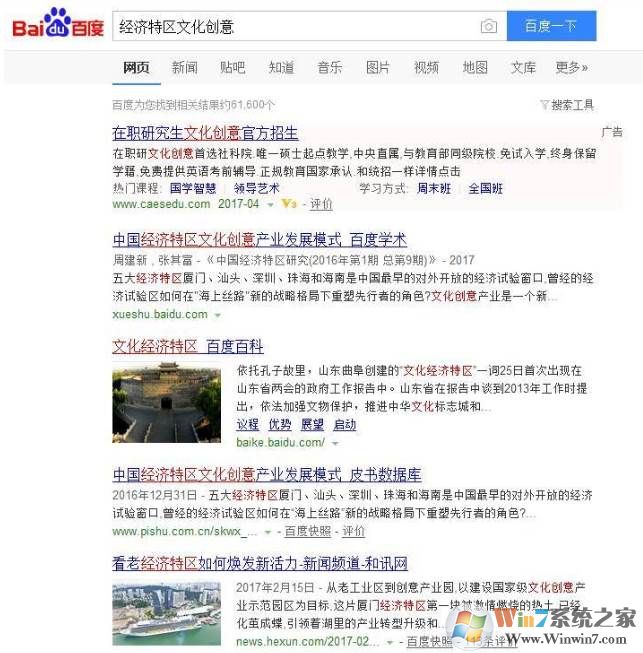Open the 百度学术 result on 产业发展模式
Screen dimensions: 643x653
pos(259,240)
